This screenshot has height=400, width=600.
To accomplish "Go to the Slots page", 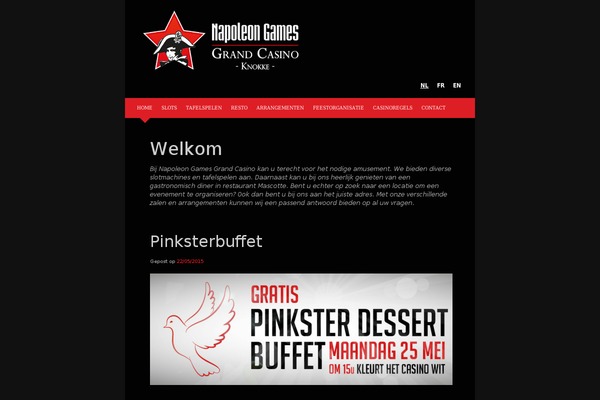I will [169, 107].
